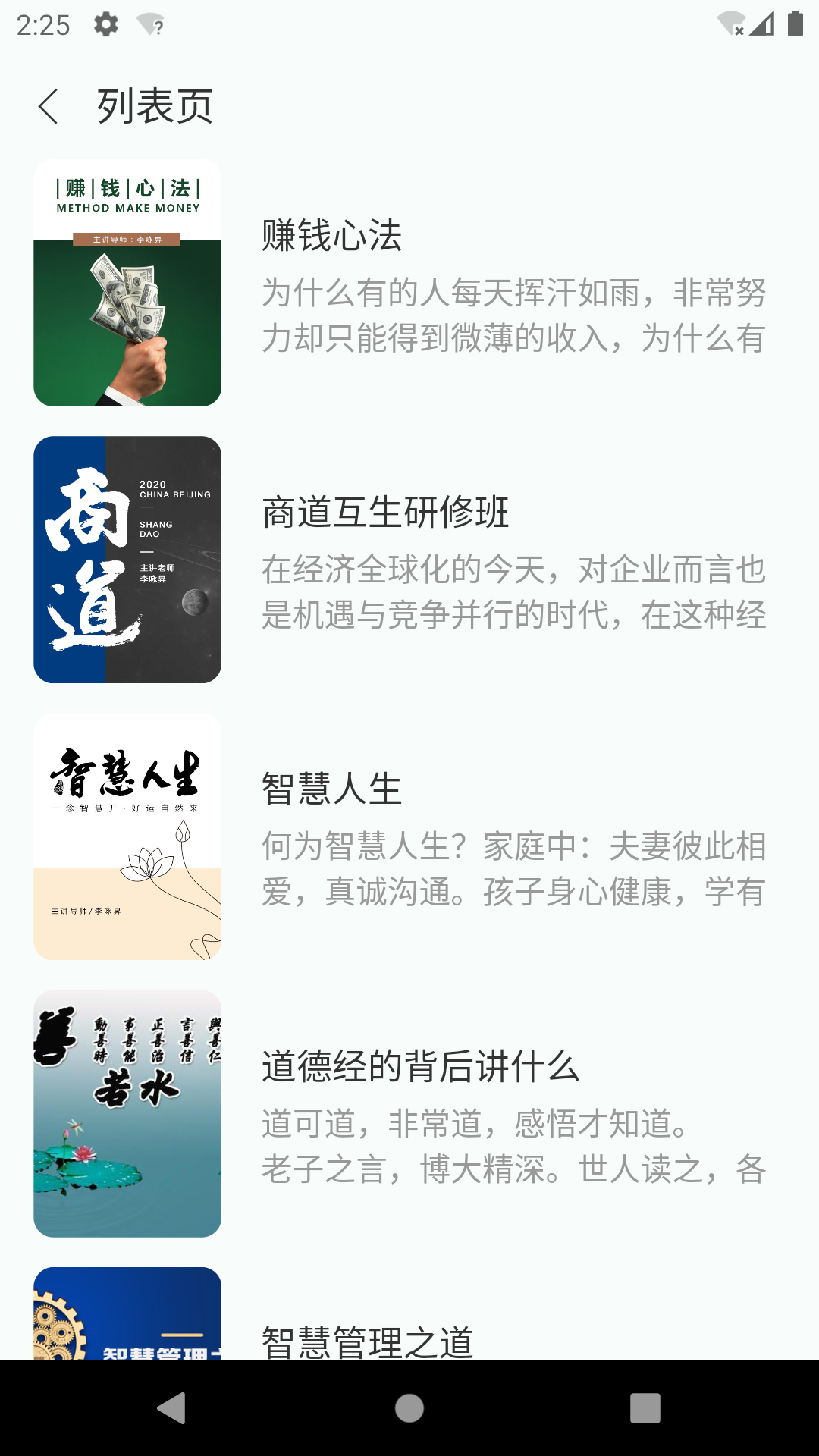
Task: Open the settings gear in the status bar
Action: tap(104, 24)
